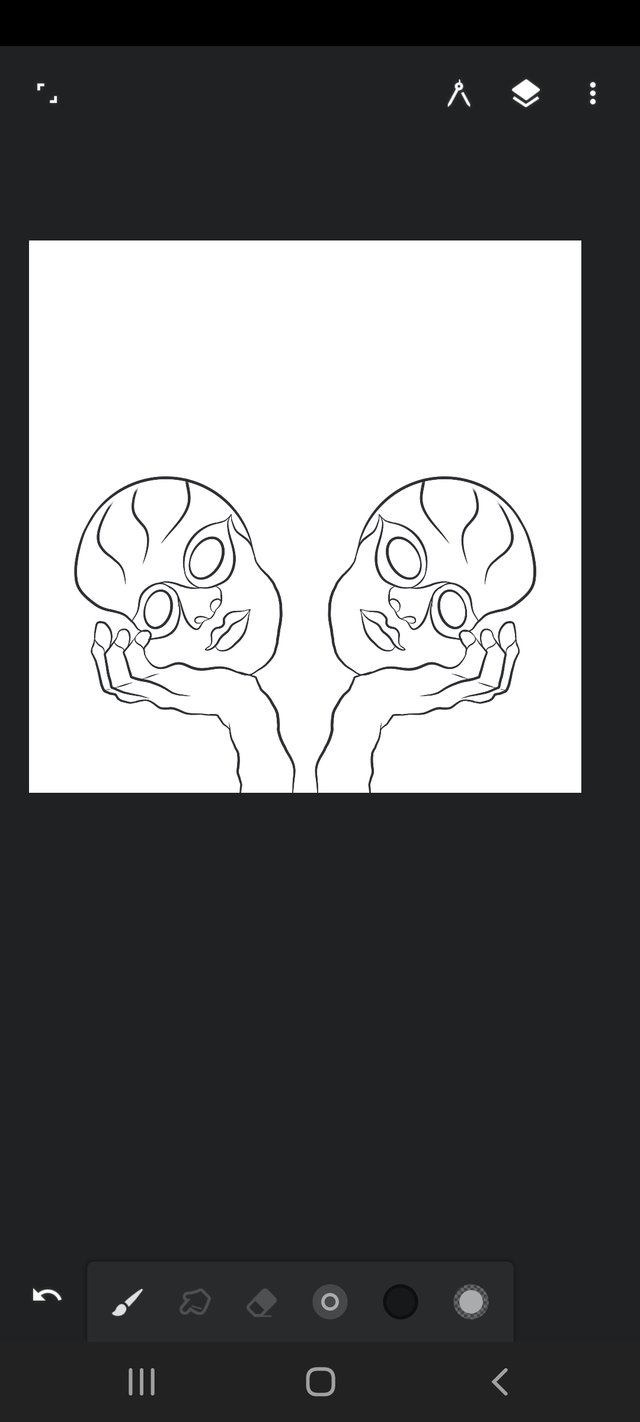Switch to the eraser tool
The height and width of the screenshot is (1422, 640).
coord(261,1302)
